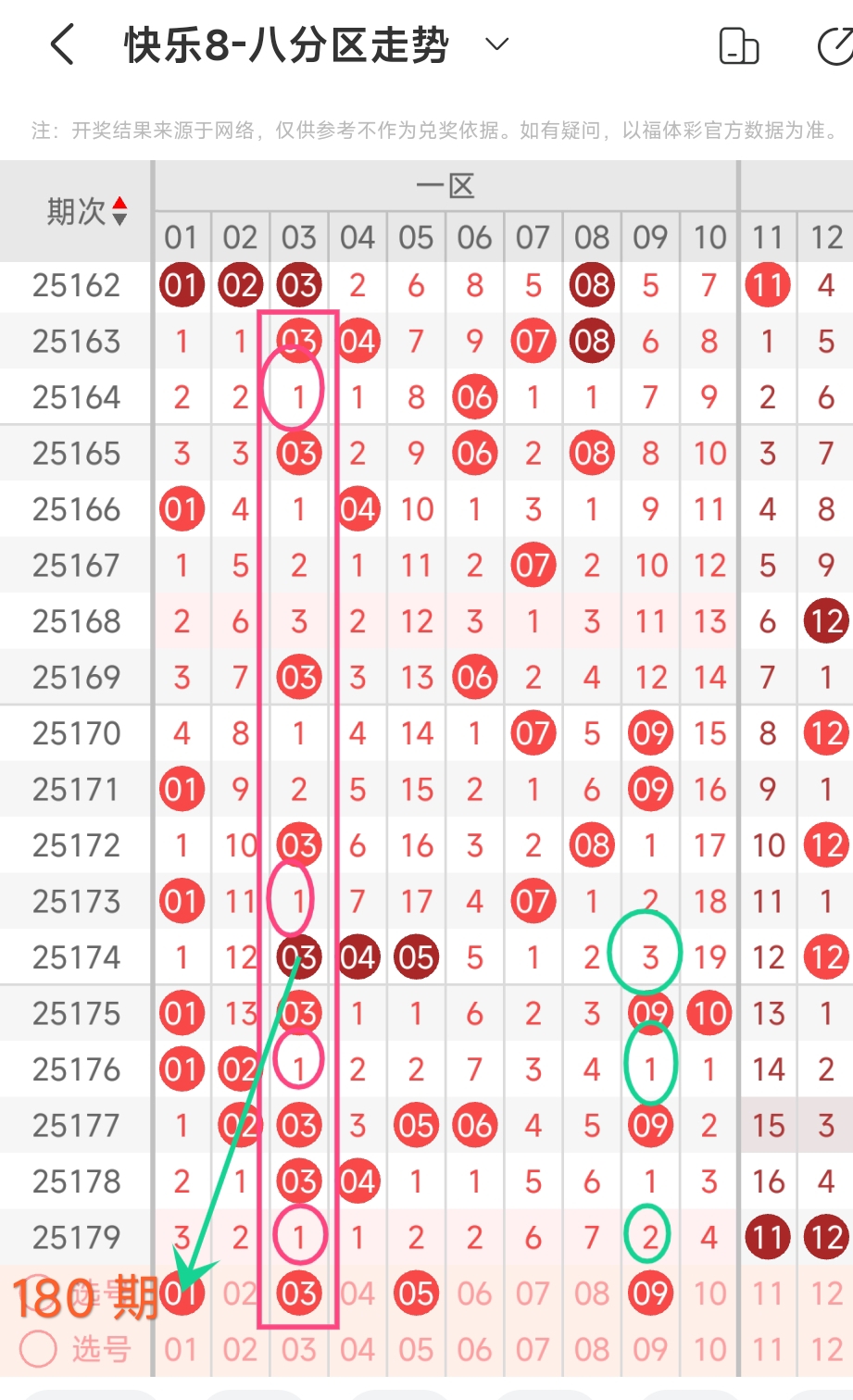The image size is (853, 1400).
Task: Pick number 07 in the unselected 选号 row
Action: 533,1349
